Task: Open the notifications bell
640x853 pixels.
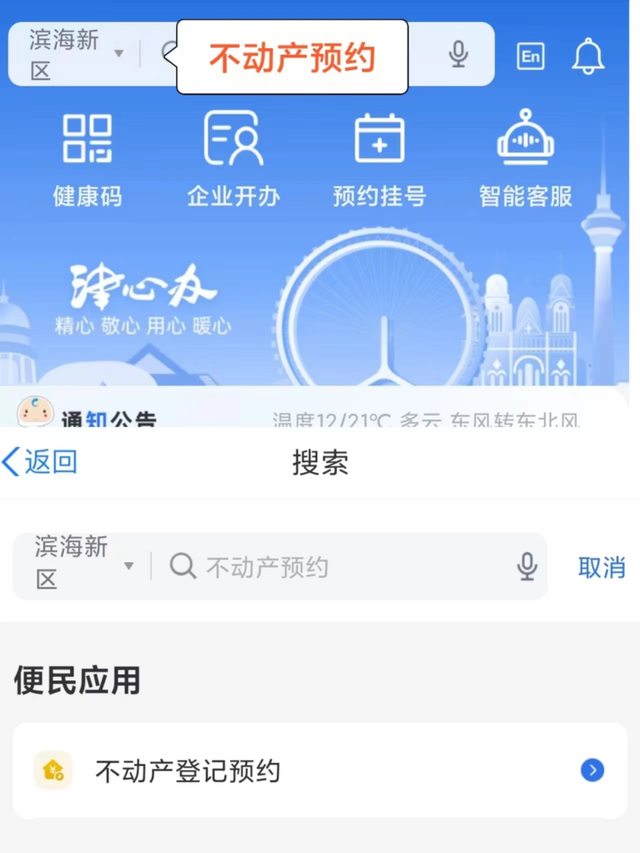Action: click(x=588, y=56)
